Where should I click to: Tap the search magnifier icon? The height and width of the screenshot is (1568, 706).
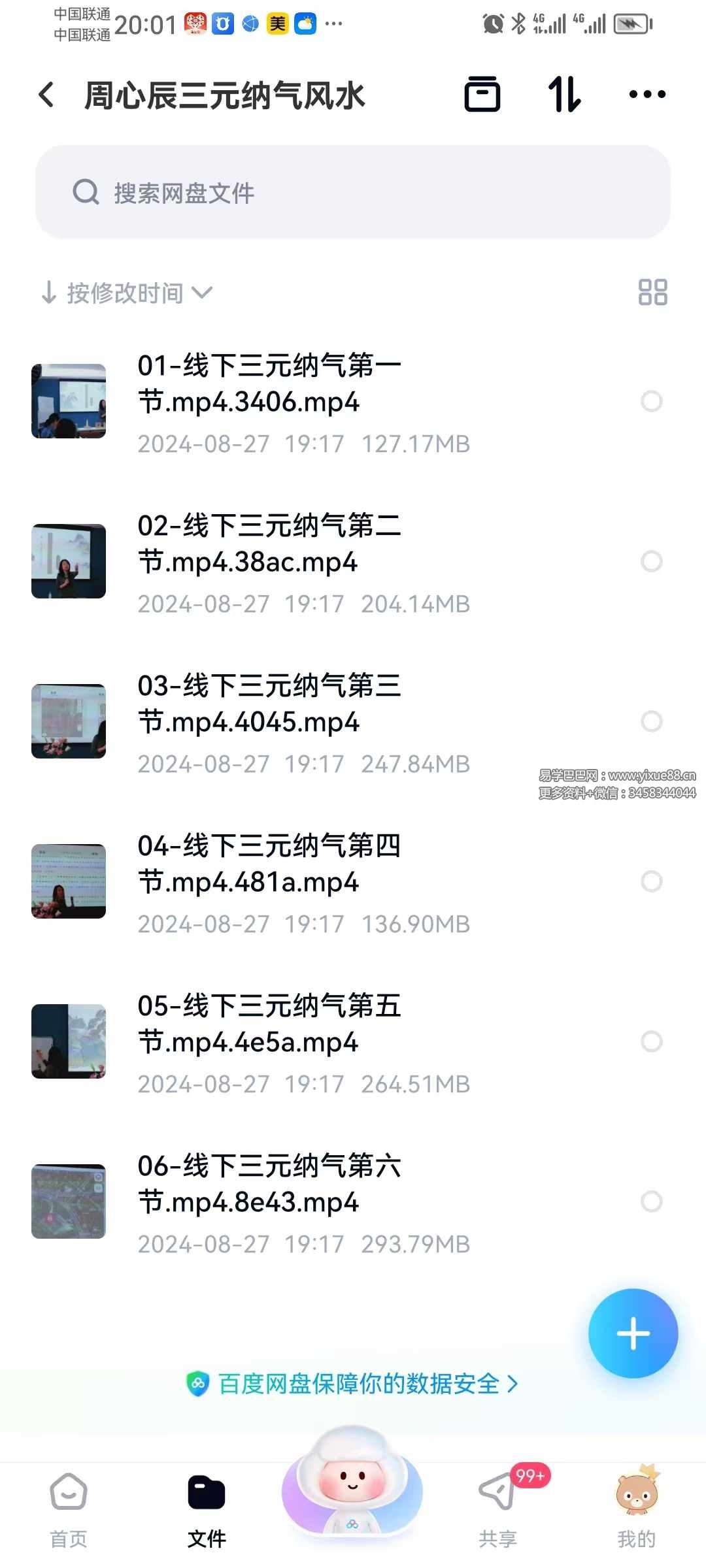click(x=86, y=192)
